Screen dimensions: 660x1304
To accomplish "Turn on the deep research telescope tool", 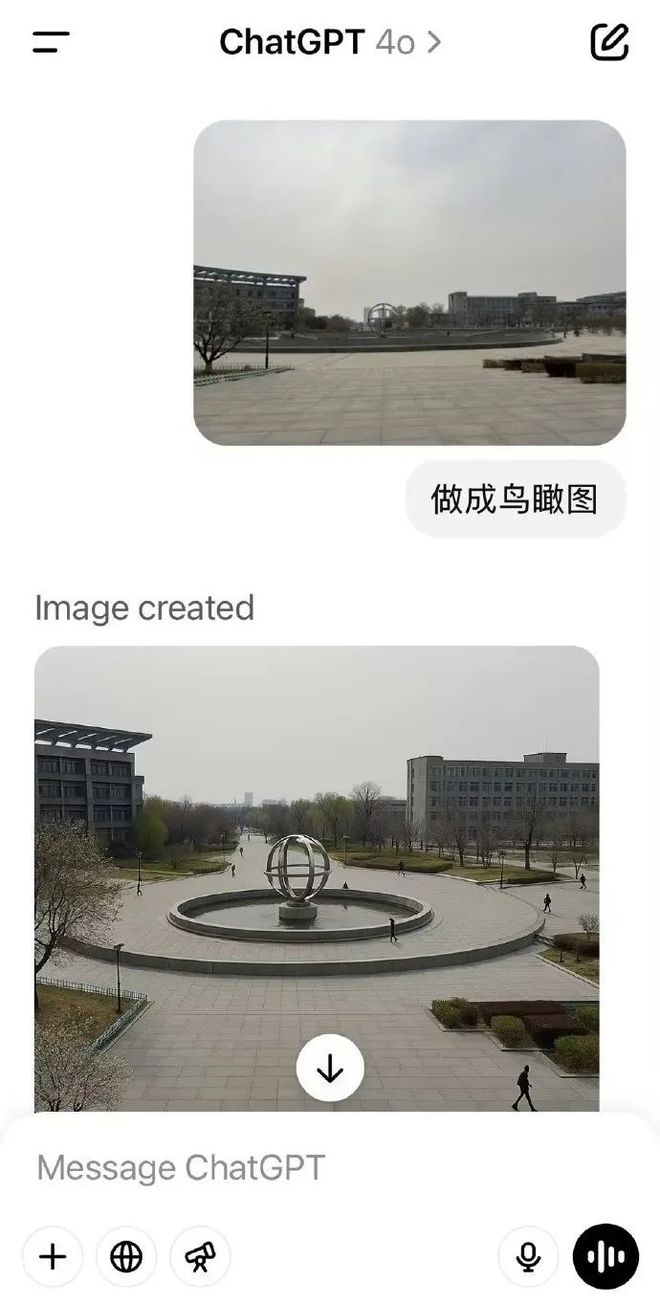I will (x=200, y=1256).
